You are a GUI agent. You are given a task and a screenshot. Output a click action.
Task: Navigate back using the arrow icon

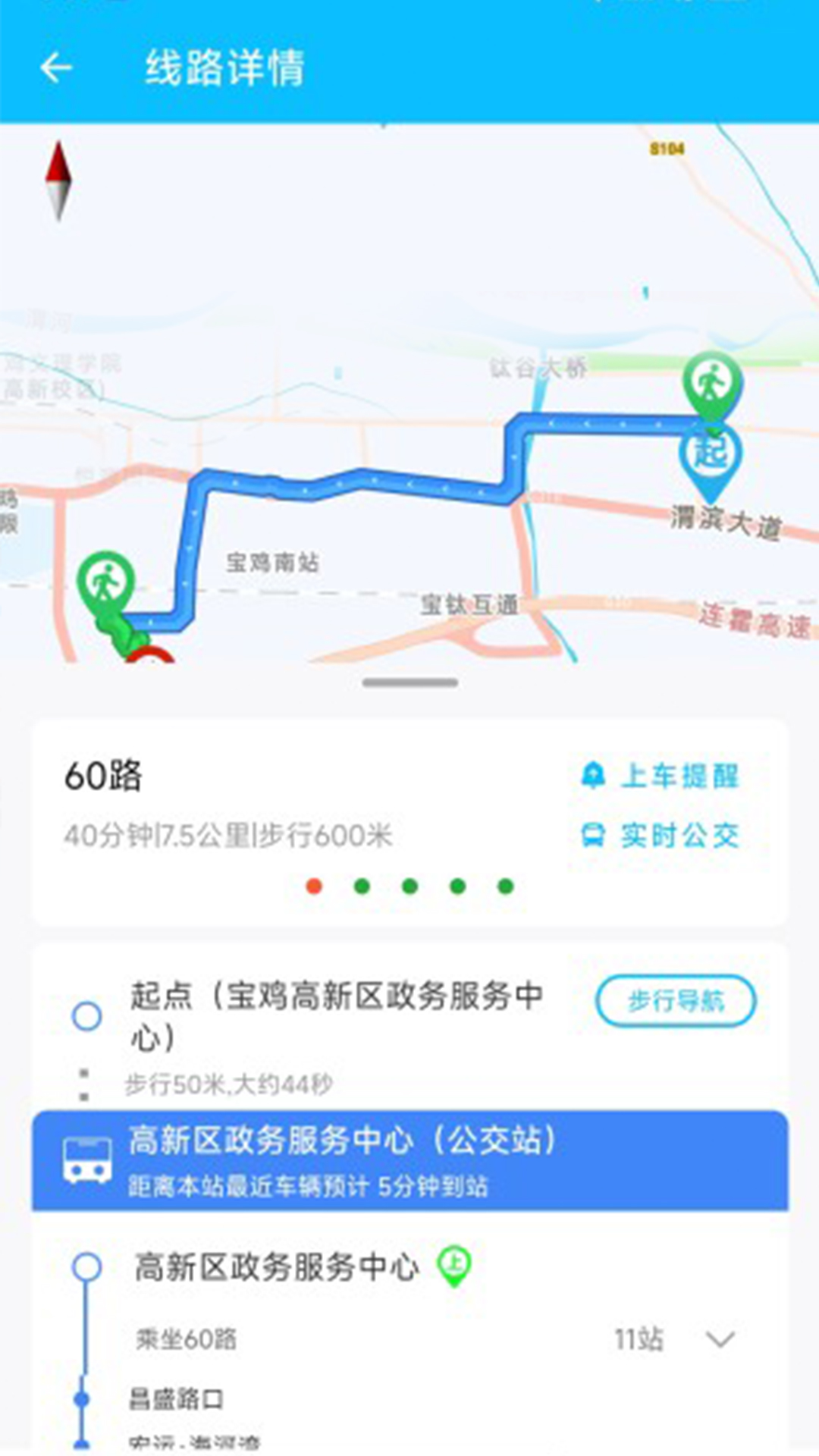(x=57, y=69)
